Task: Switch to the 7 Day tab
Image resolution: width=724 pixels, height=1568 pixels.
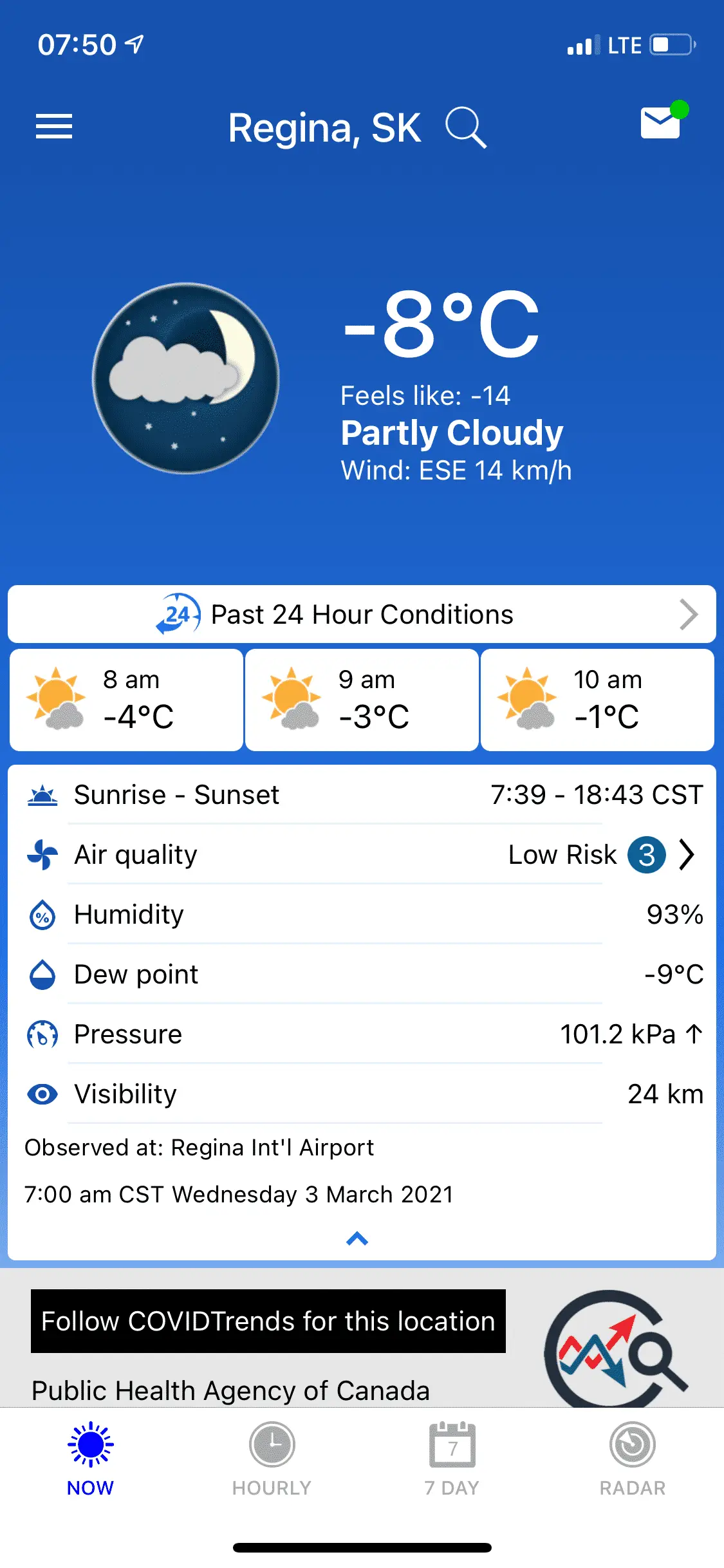Action: click(452, 1459)
